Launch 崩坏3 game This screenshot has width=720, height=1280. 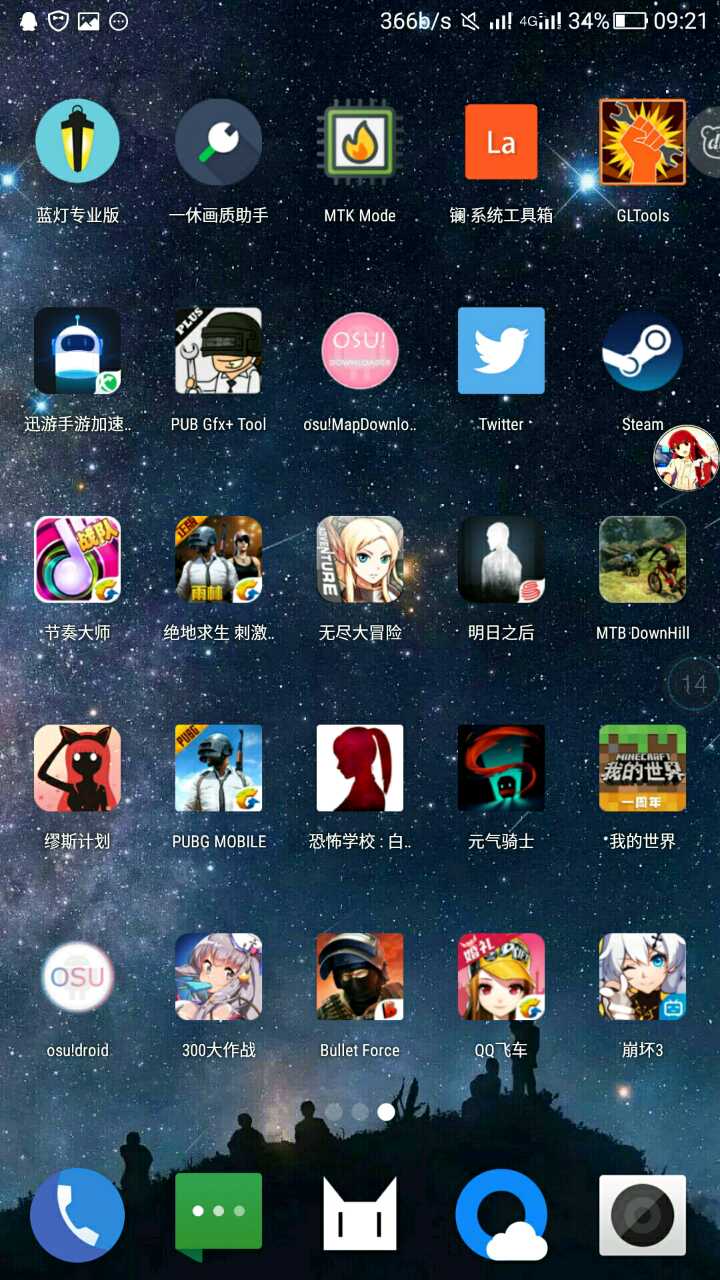pos(642,977)
